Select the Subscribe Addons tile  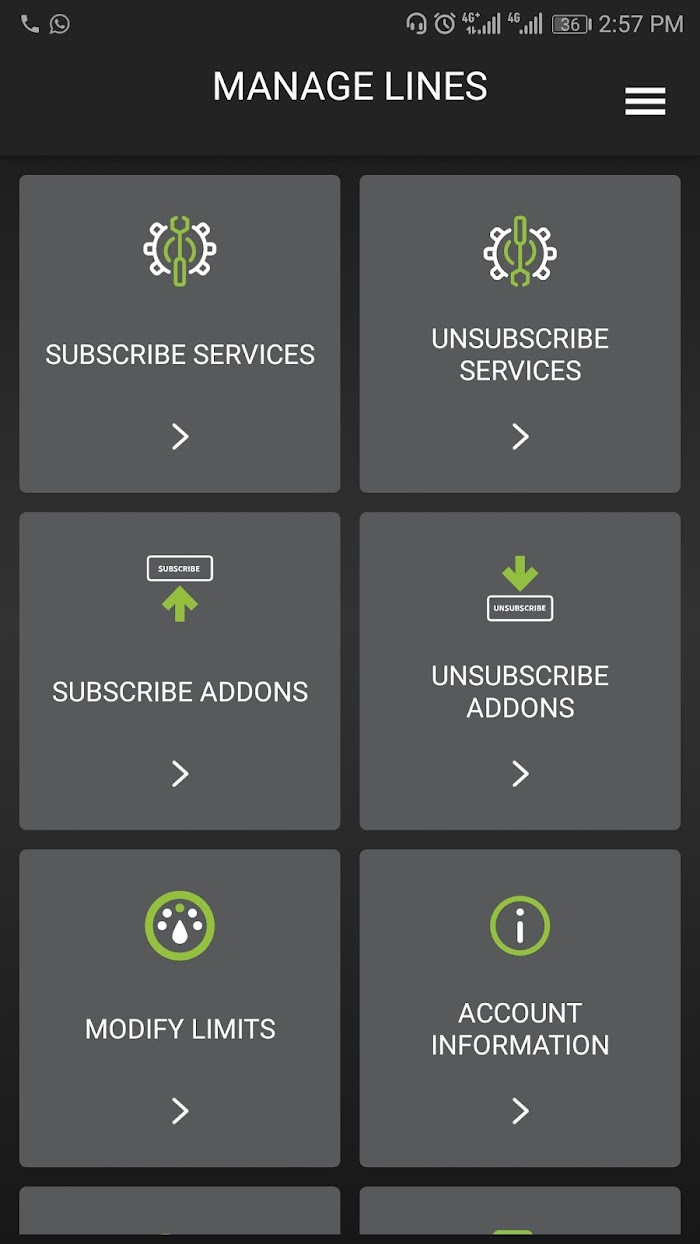pyautogui.click(x=180, y=671)
